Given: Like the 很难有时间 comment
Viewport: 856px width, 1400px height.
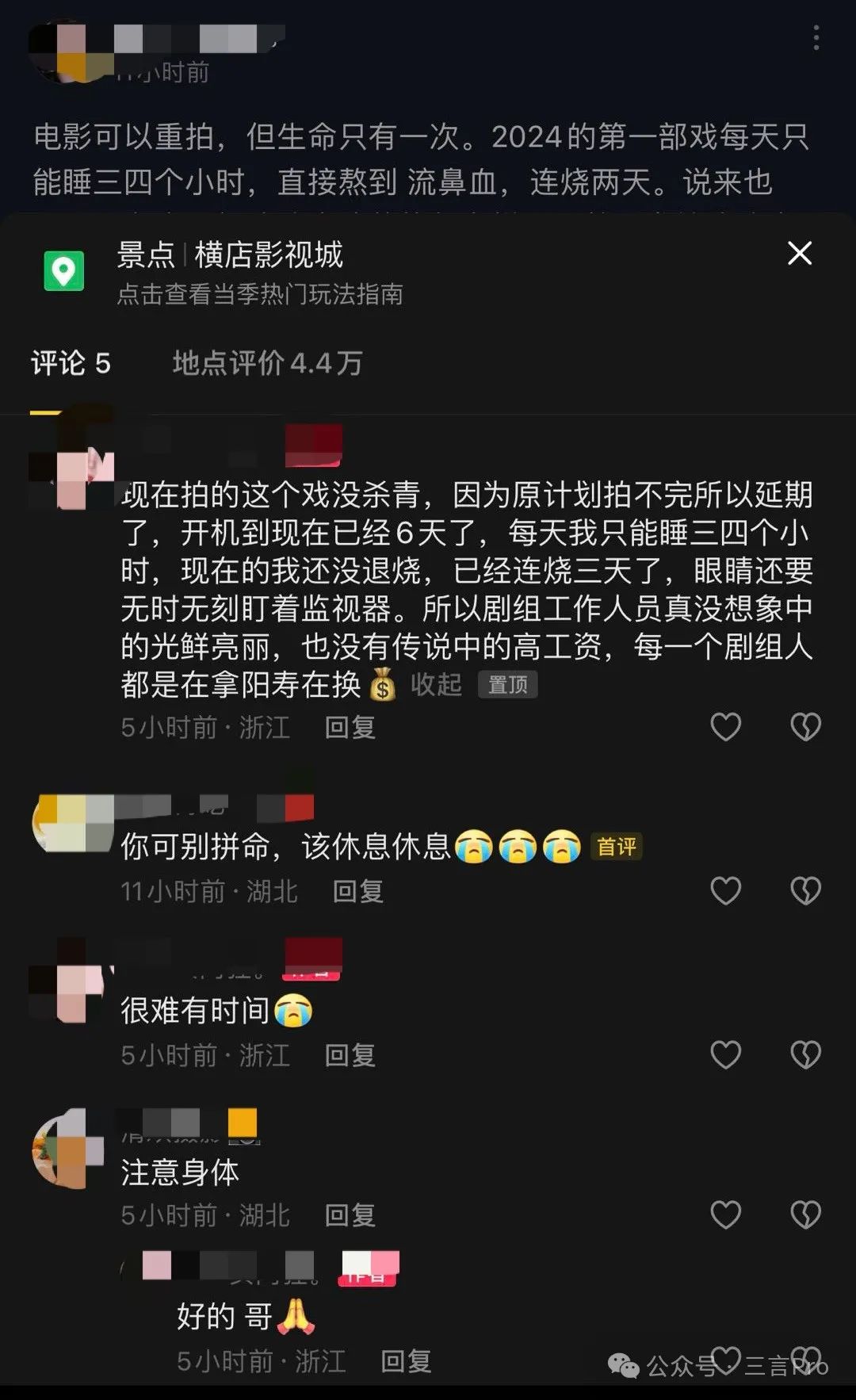Looking at the screenshot, I should tap(725, 1055).
